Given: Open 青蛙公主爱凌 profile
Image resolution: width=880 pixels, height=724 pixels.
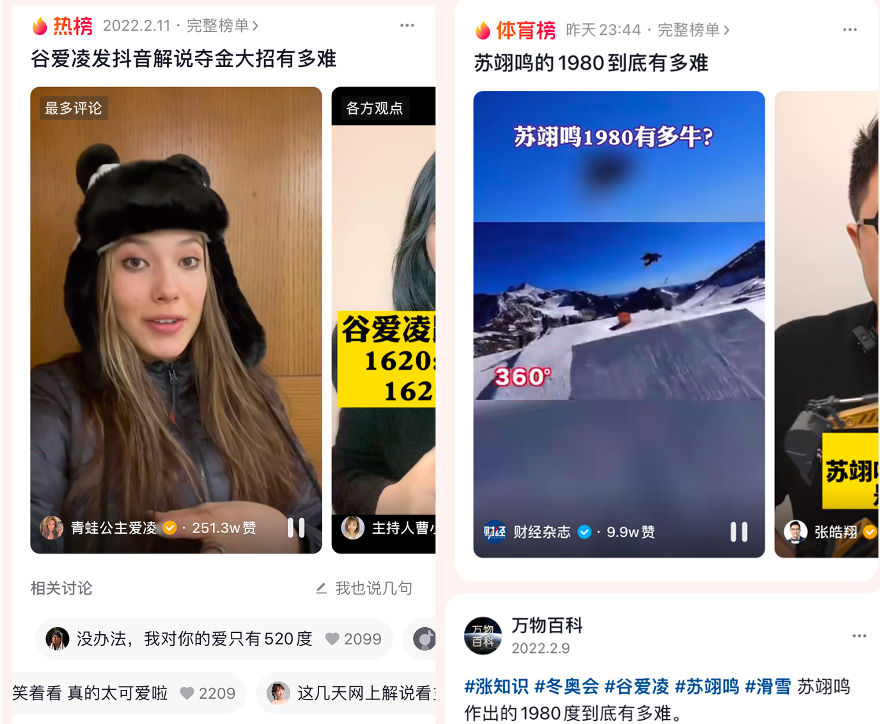Looking at the screenshot, I should pyautogui.click(x=98, y=527).
